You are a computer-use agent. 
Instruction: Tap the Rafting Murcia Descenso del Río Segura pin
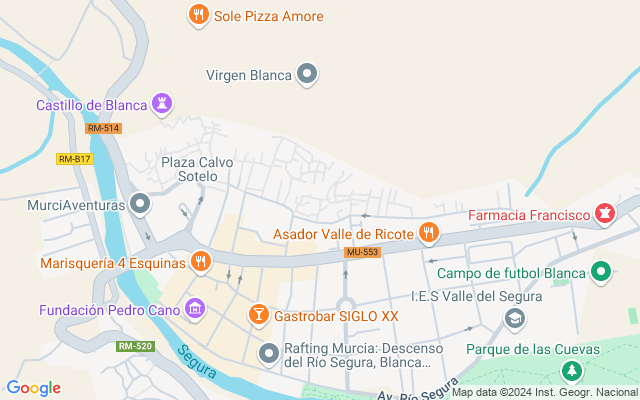point(269,353)
